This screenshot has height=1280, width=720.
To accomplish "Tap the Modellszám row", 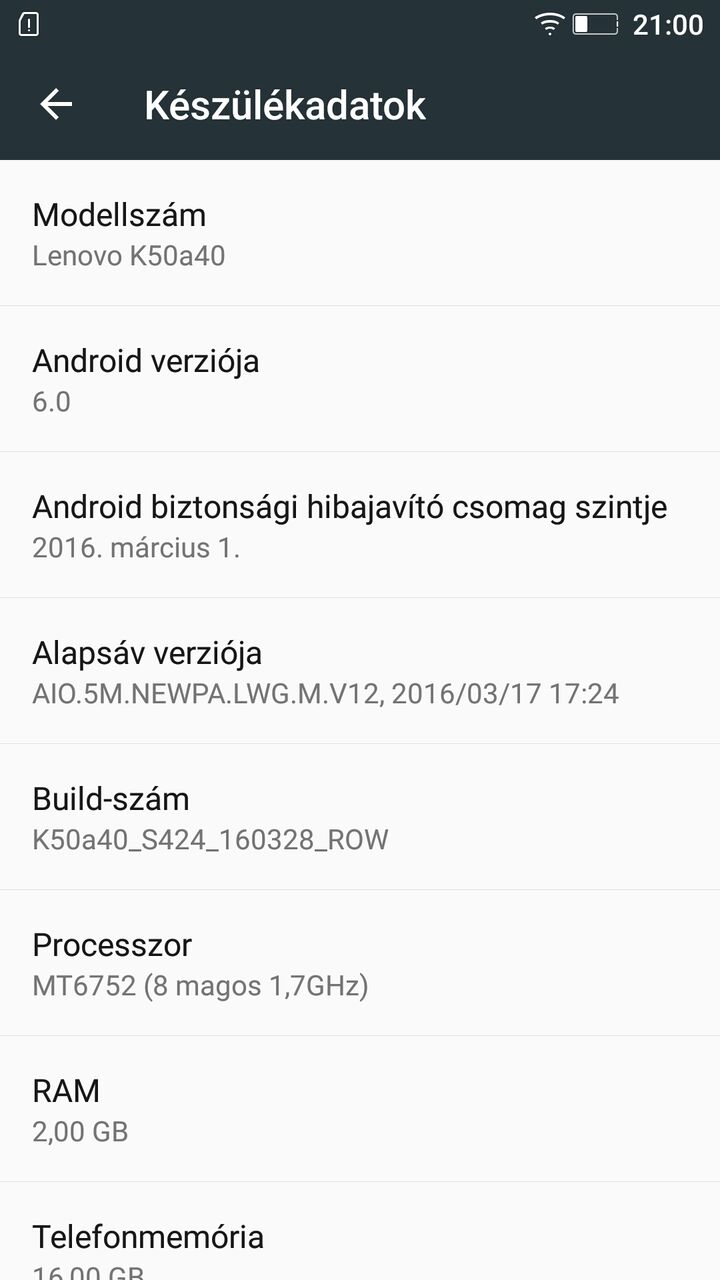I will tap(360, 233).
